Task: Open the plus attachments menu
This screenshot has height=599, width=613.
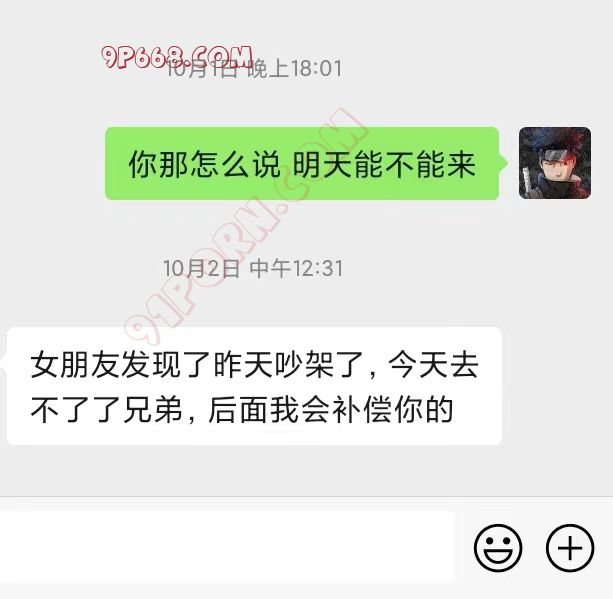Action: pyautogui.click(x=570, y=548)
